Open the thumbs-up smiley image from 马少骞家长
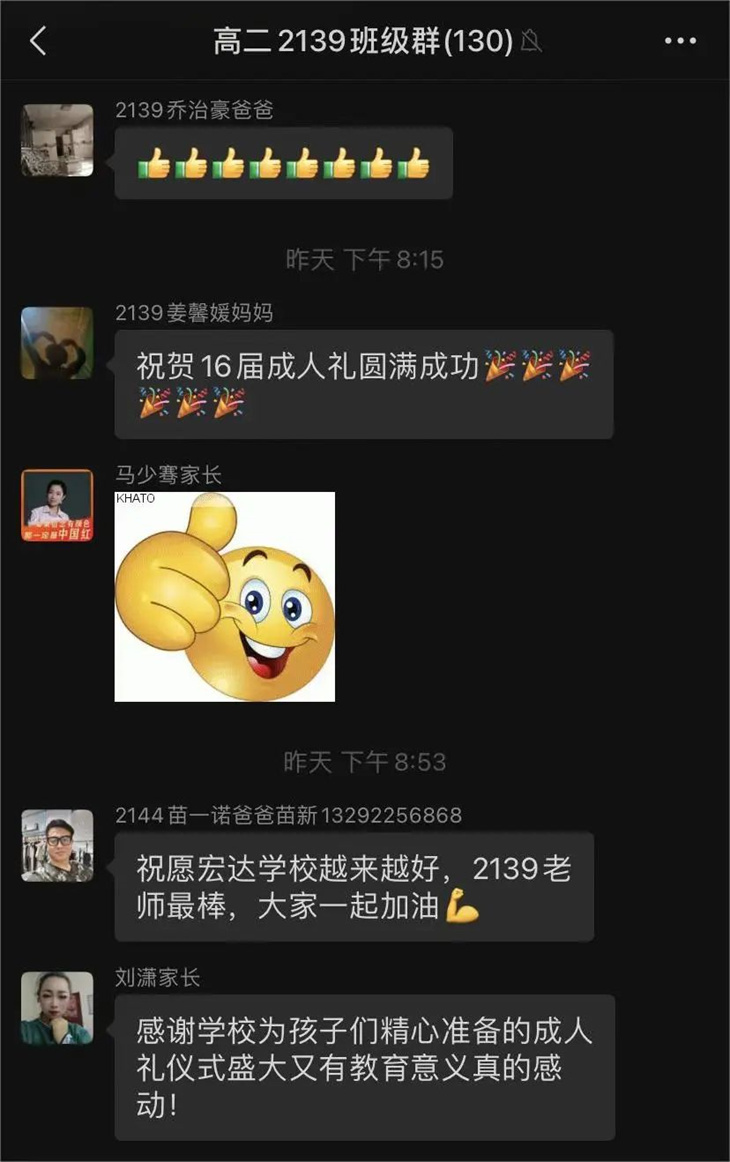730x1162 pixels. (225, 597)
